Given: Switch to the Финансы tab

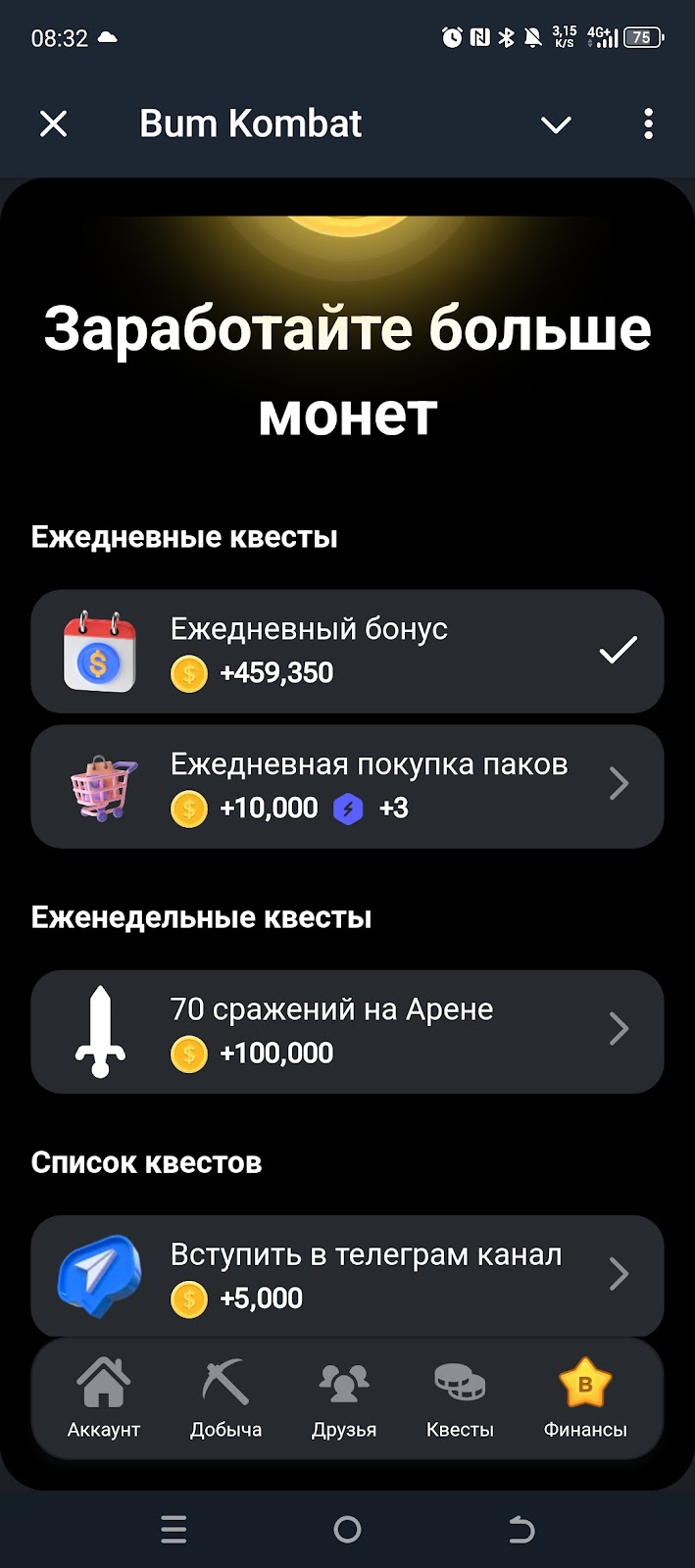Looking at the screenshot, I should click(x=585, y=1397).
